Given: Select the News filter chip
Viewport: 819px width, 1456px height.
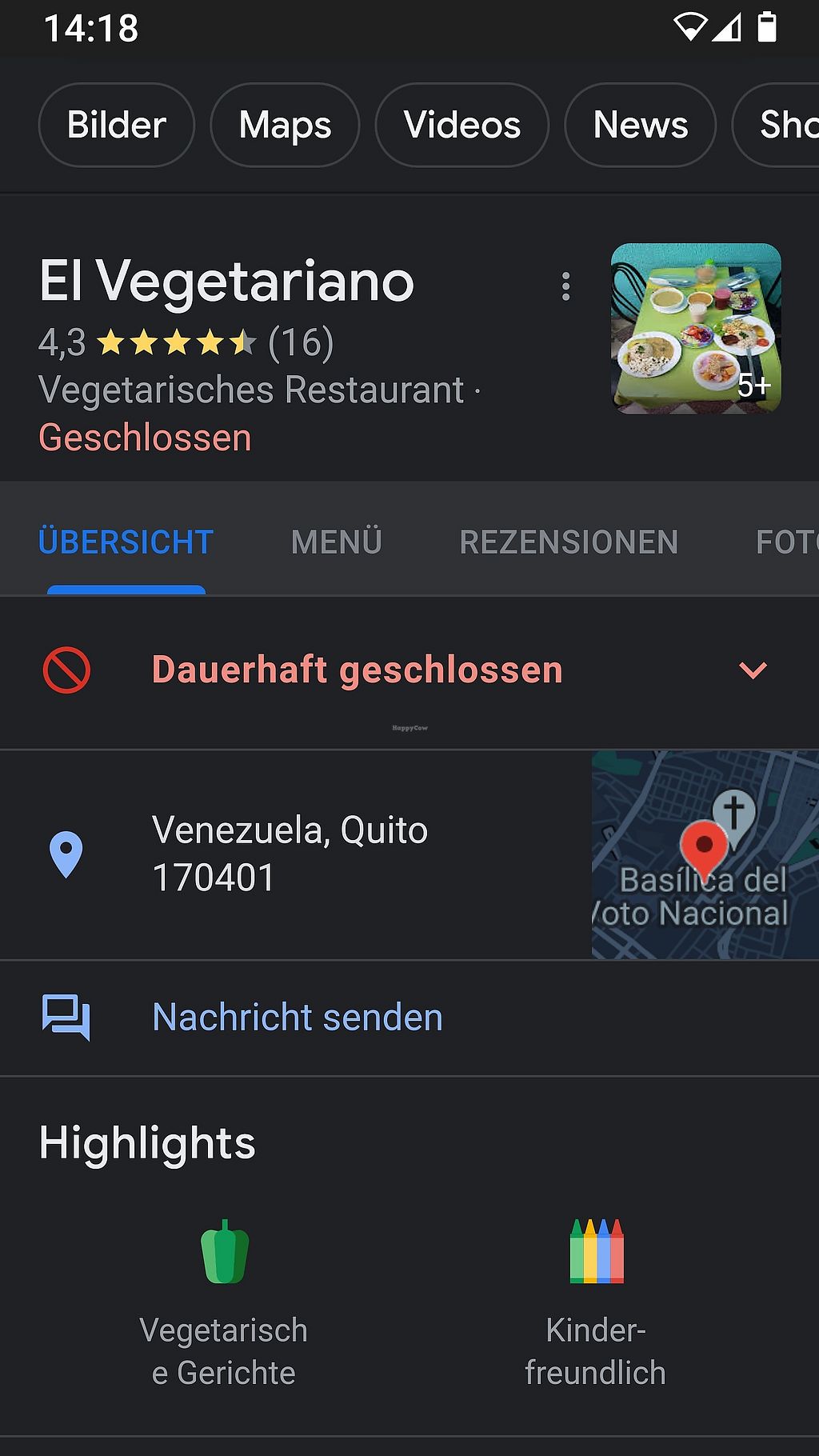Looking at the screenshot, I should [x=640, y=126].
